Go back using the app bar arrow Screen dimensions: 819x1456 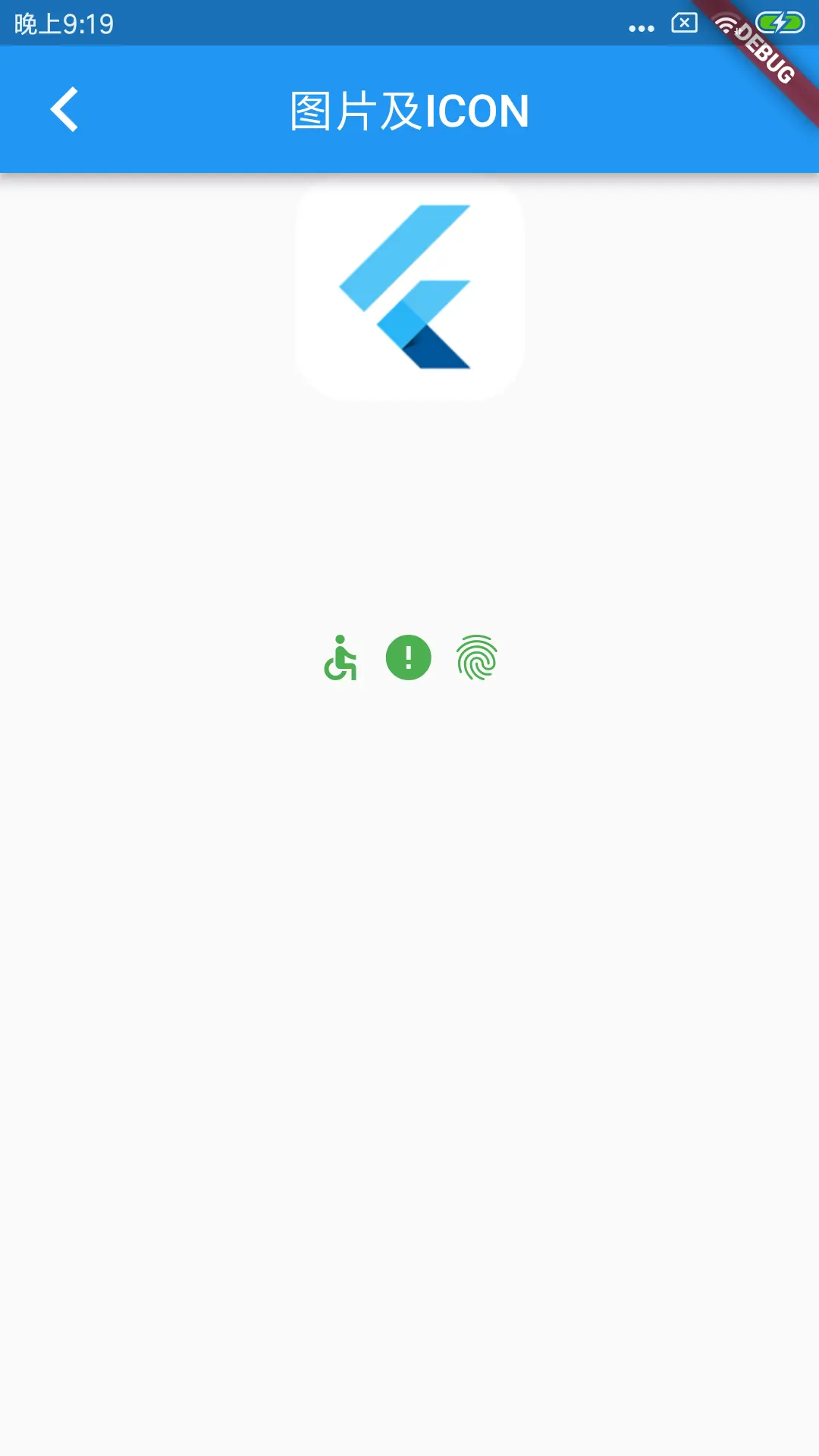64,109
